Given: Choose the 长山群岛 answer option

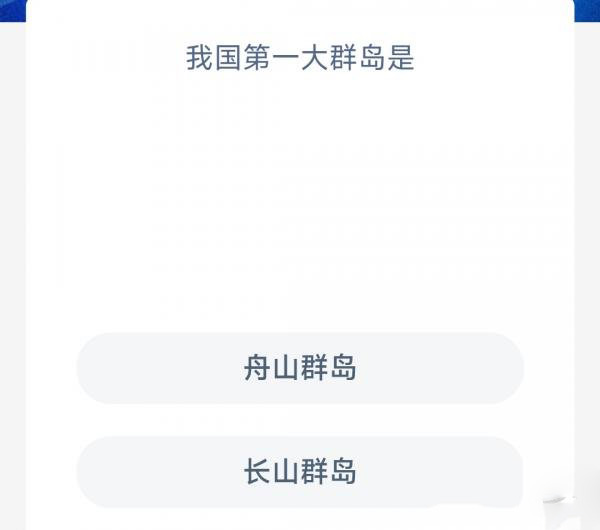Looking at the screenshot, I should click(x=300, y=471).
